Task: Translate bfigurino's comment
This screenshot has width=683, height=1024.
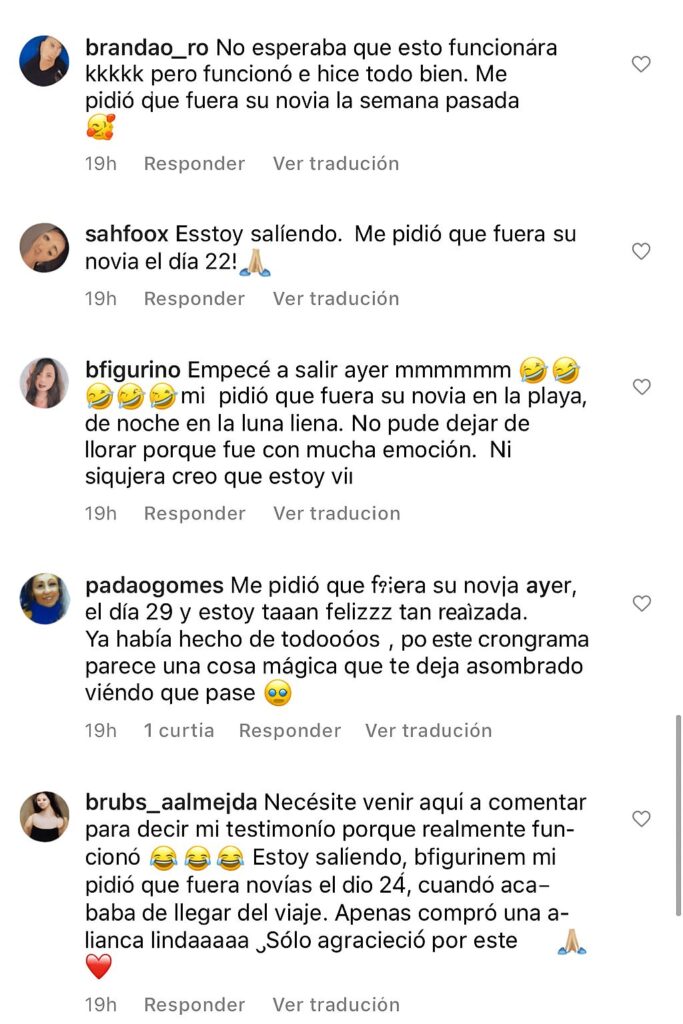Action: pyautogui.click(x=336, y=513)
